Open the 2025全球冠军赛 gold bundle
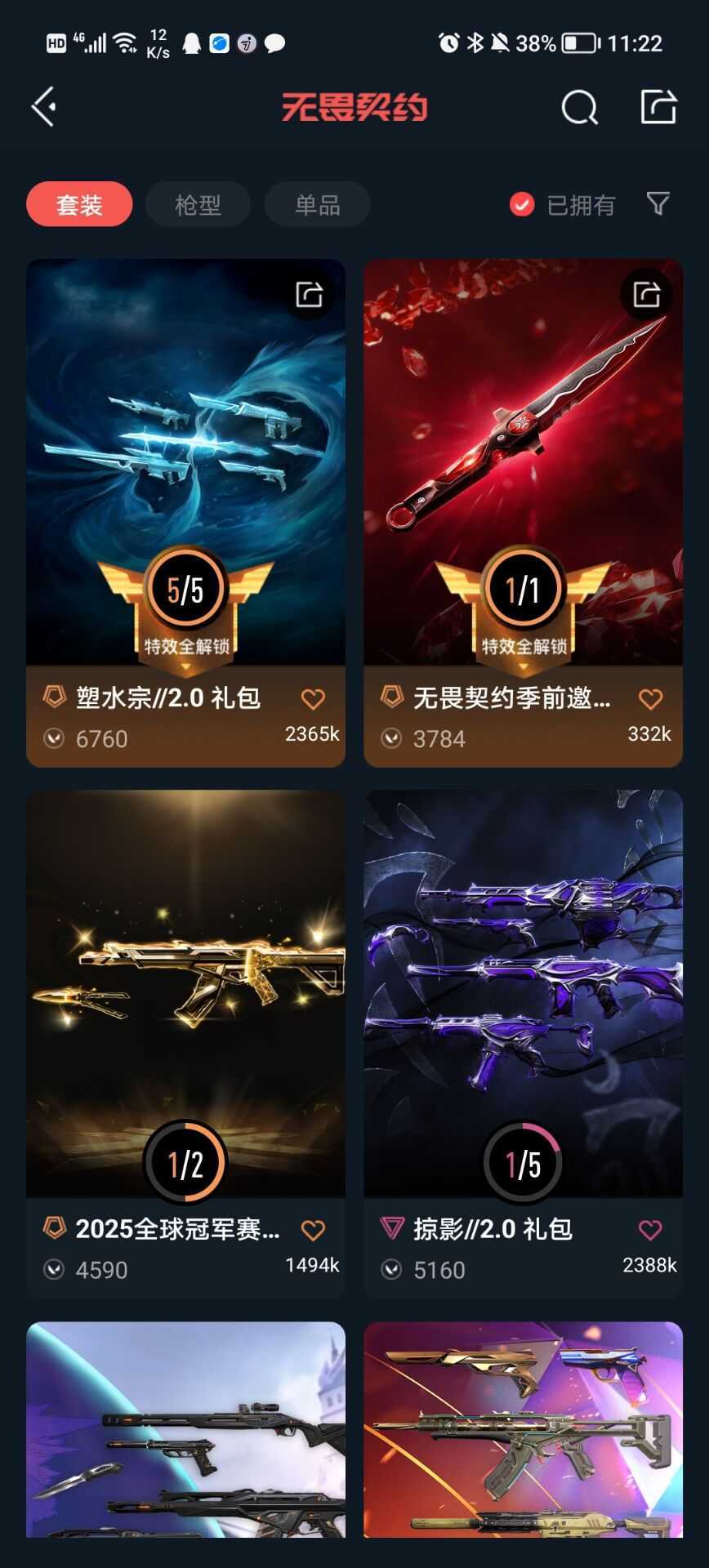Screen dimensions: 709x1568 pos(185,1044)
